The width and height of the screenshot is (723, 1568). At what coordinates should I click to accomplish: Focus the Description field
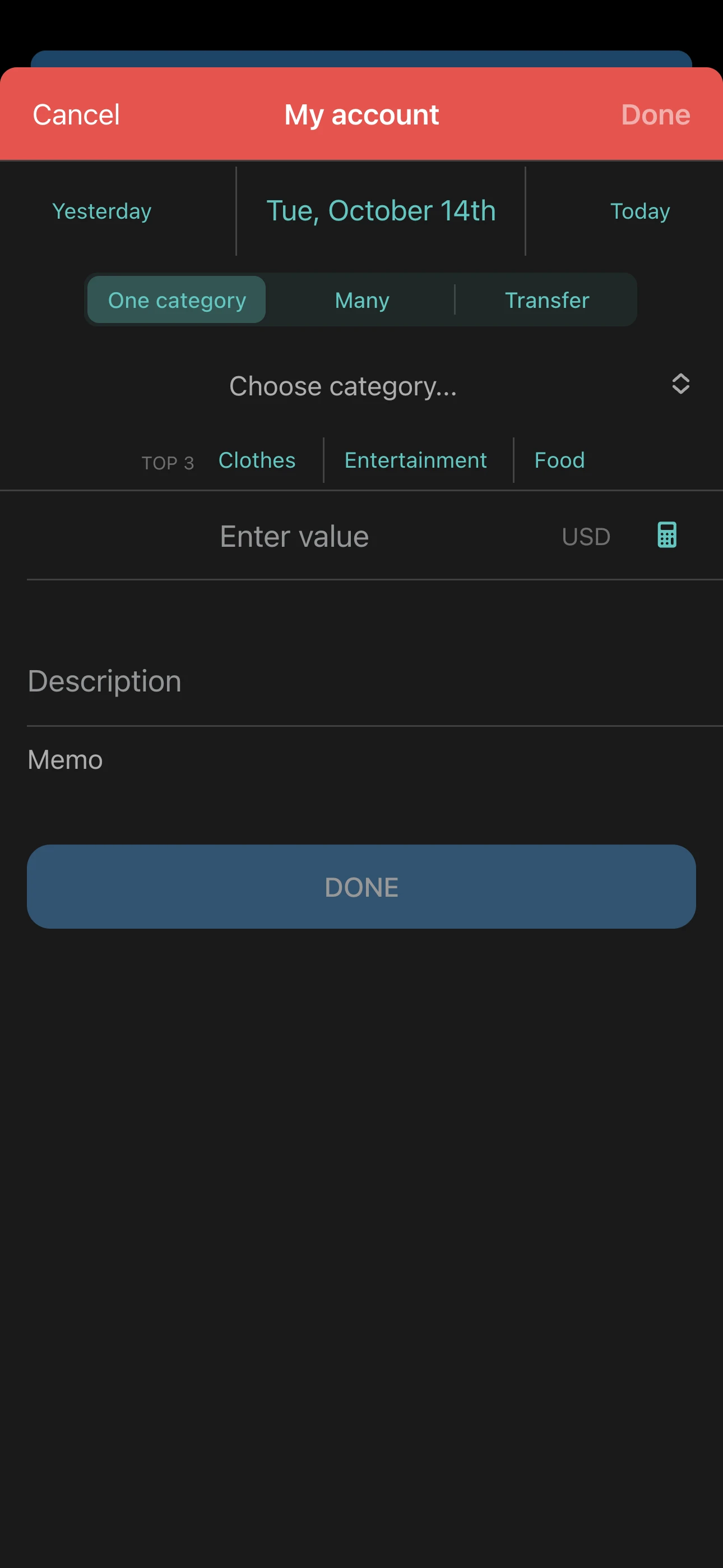click(x=361, y=681)
